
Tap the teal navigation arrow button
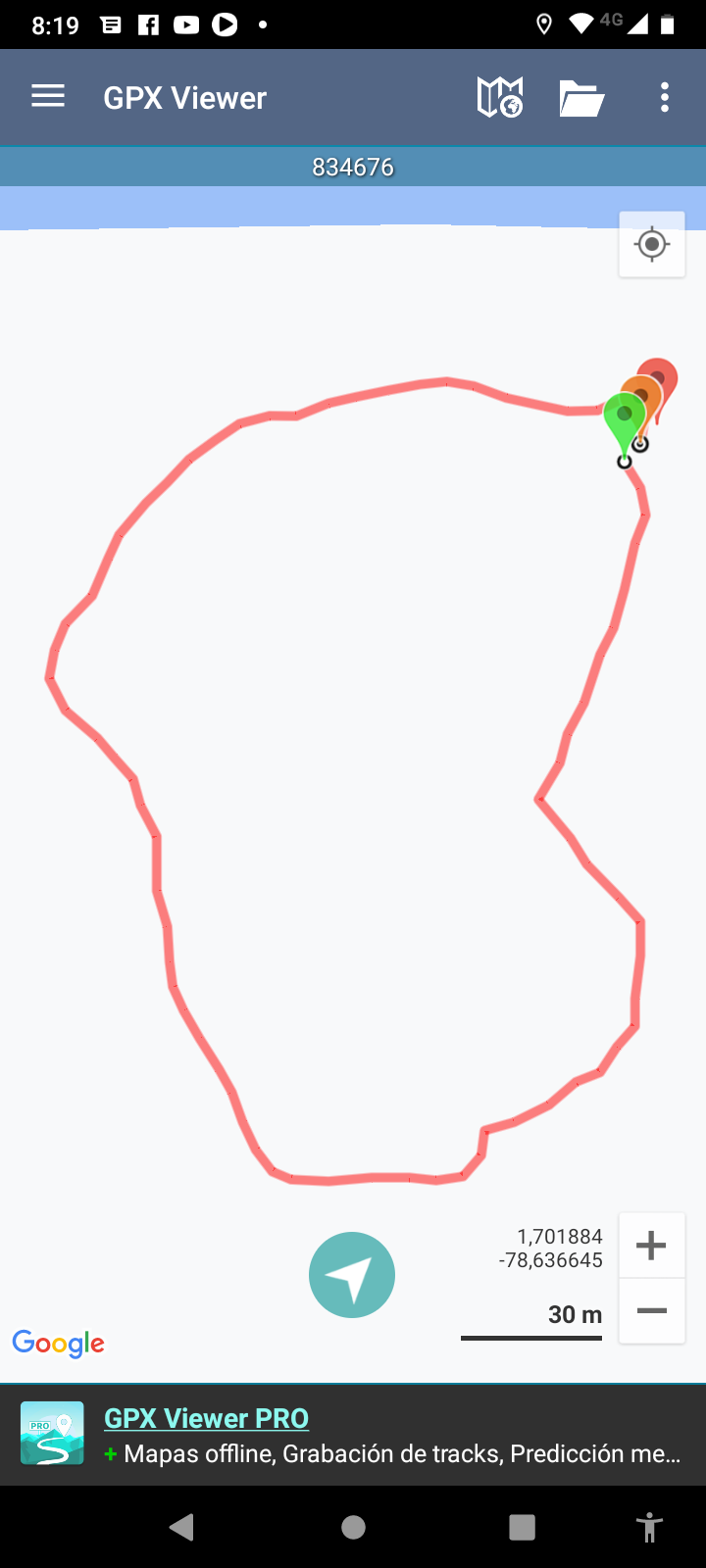(x=352, y=1275)
